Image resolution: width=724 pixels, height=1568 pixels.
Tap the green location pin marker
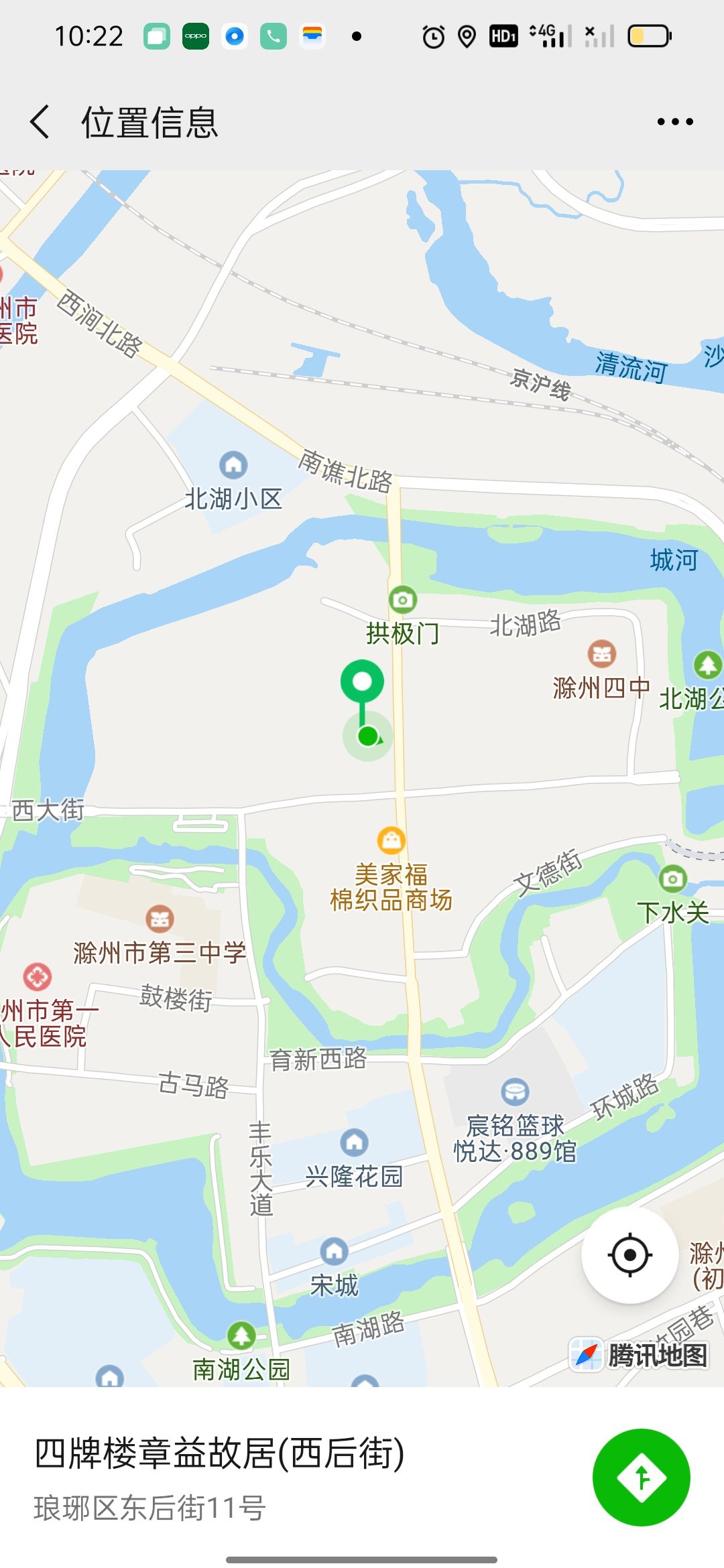tap(362, 683)
